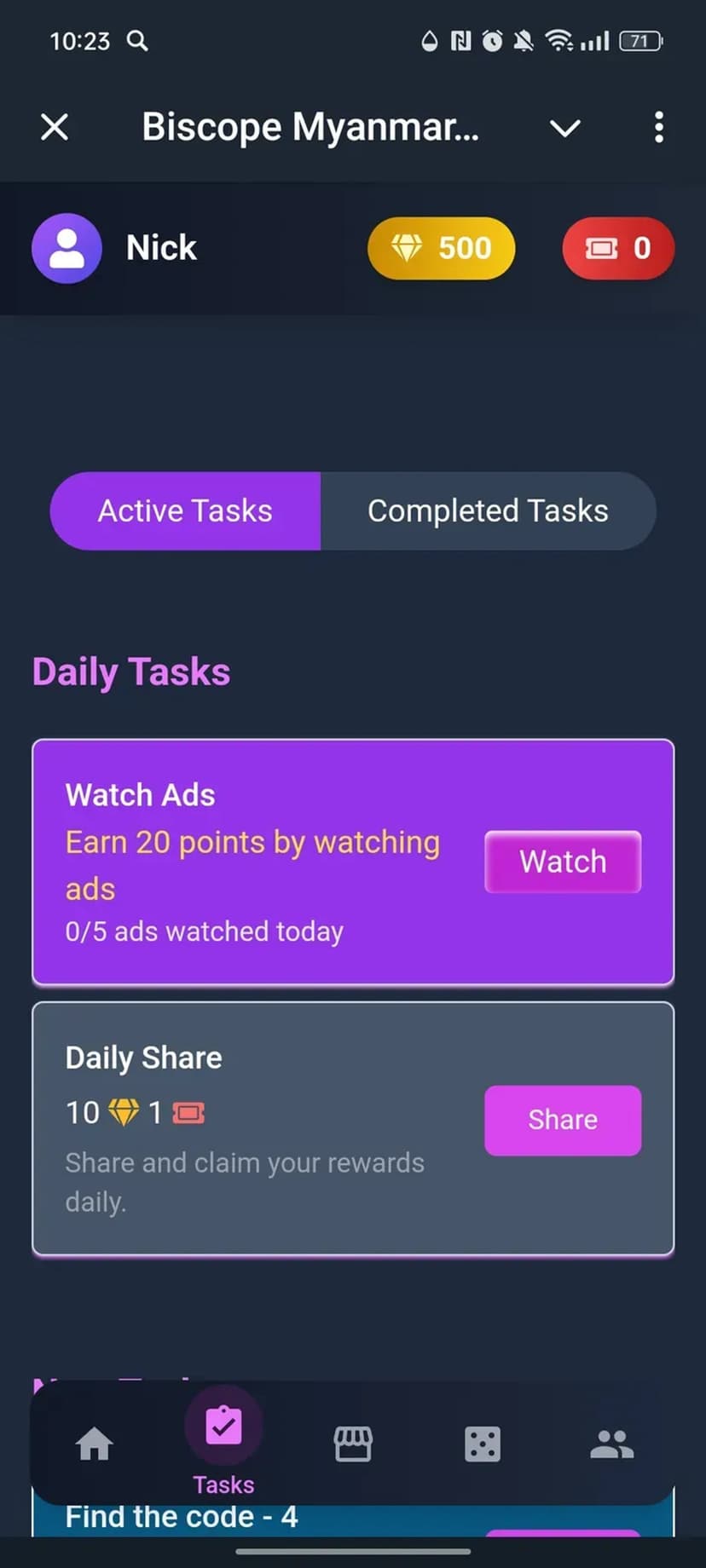Open the friends referral tab
The height and width of the screenshot is (1568, 706).
(x=611, y=1444)
